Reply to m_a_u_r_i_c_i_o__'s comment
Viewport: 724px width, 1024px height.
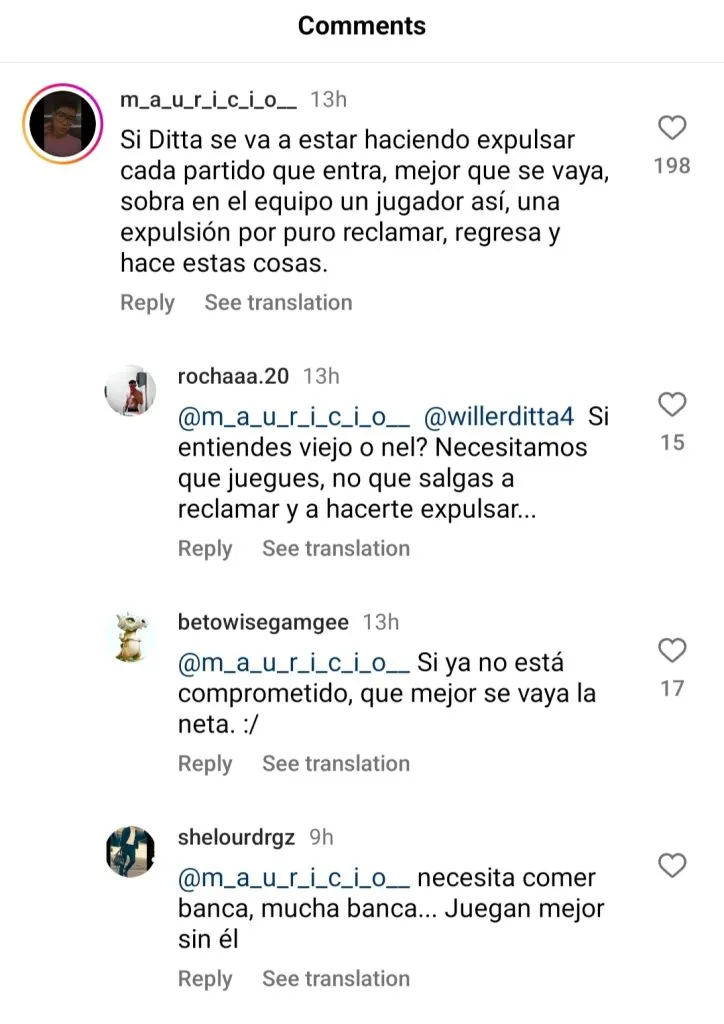147,302
